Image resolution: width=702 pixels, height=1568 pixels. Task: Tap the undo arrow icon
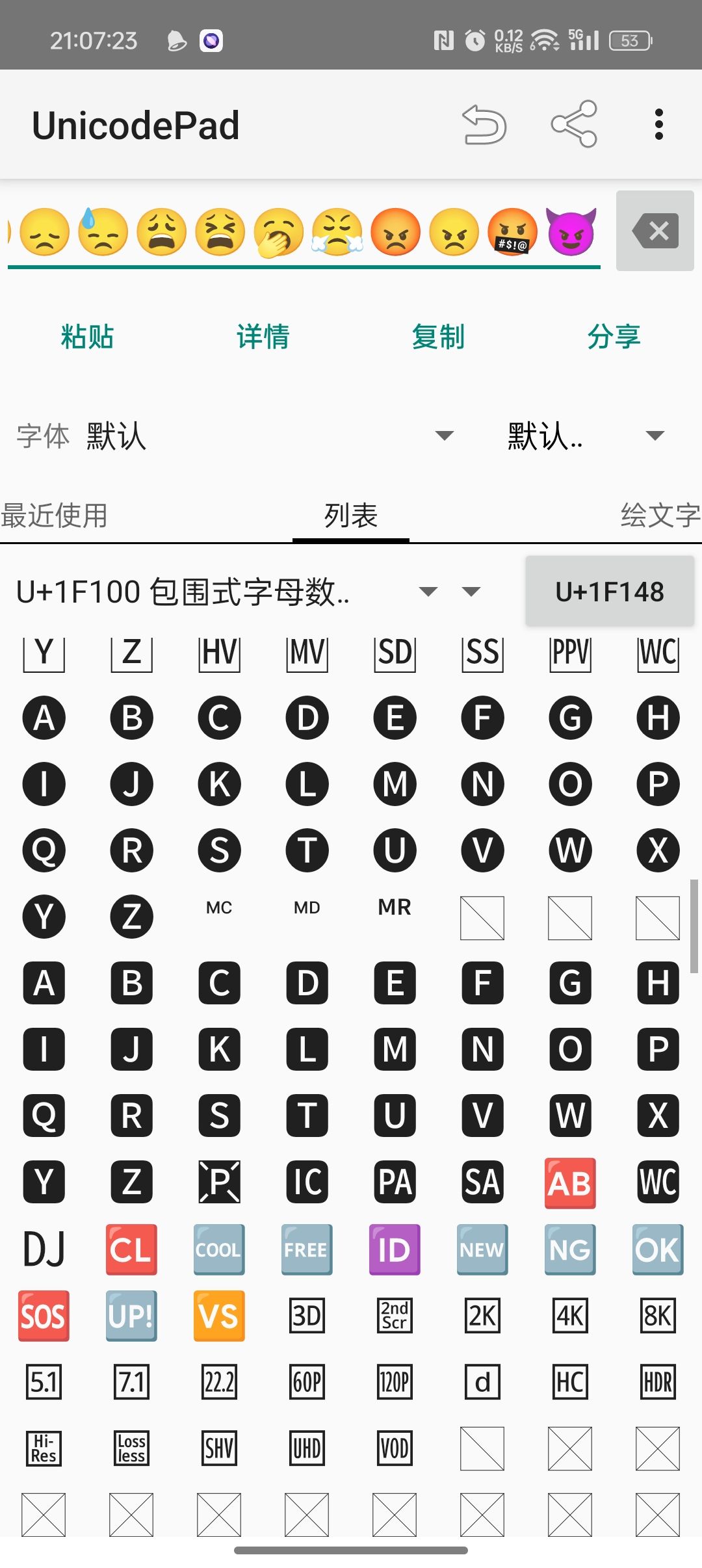pyautogui.click(x=484, y=125)
